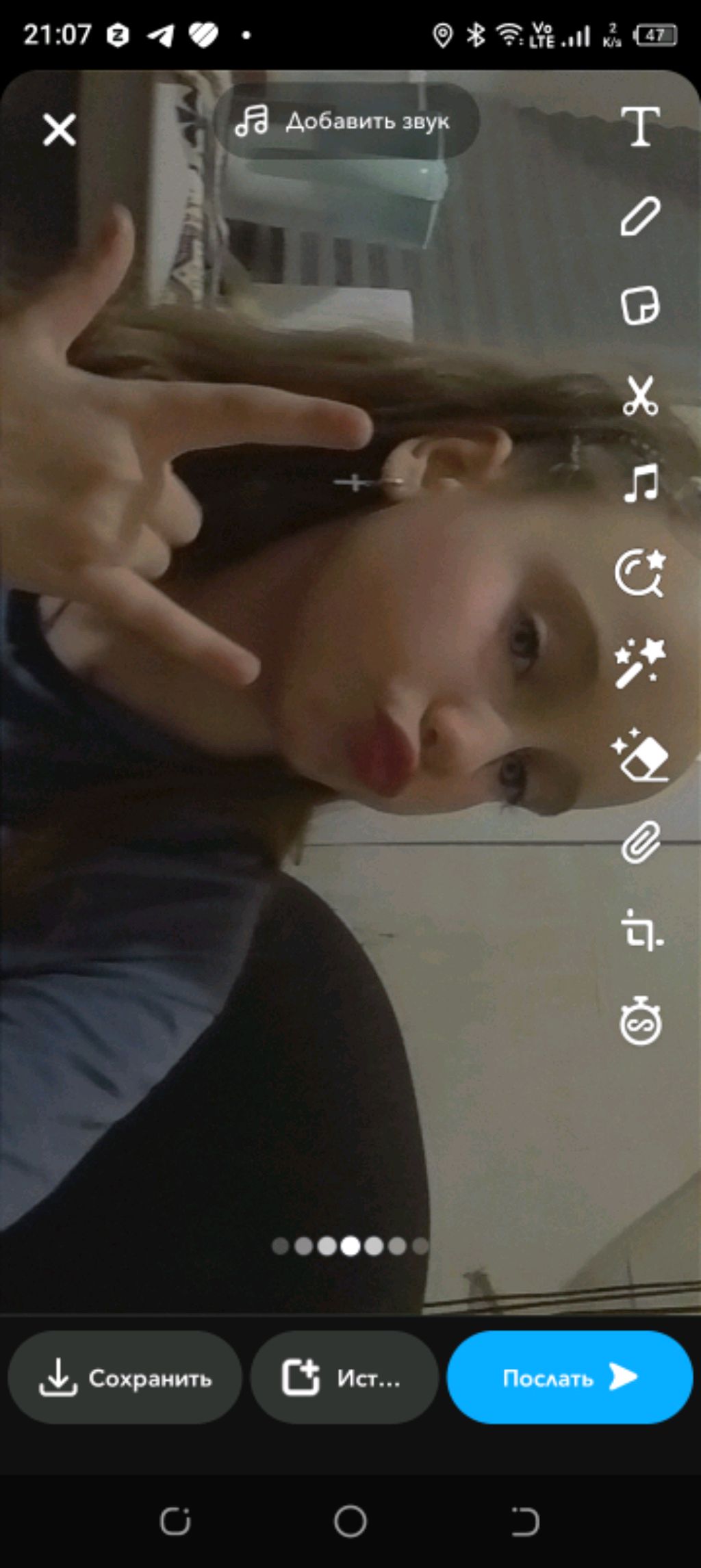
Task: Send the snap with Послать
Action: 570,1377
